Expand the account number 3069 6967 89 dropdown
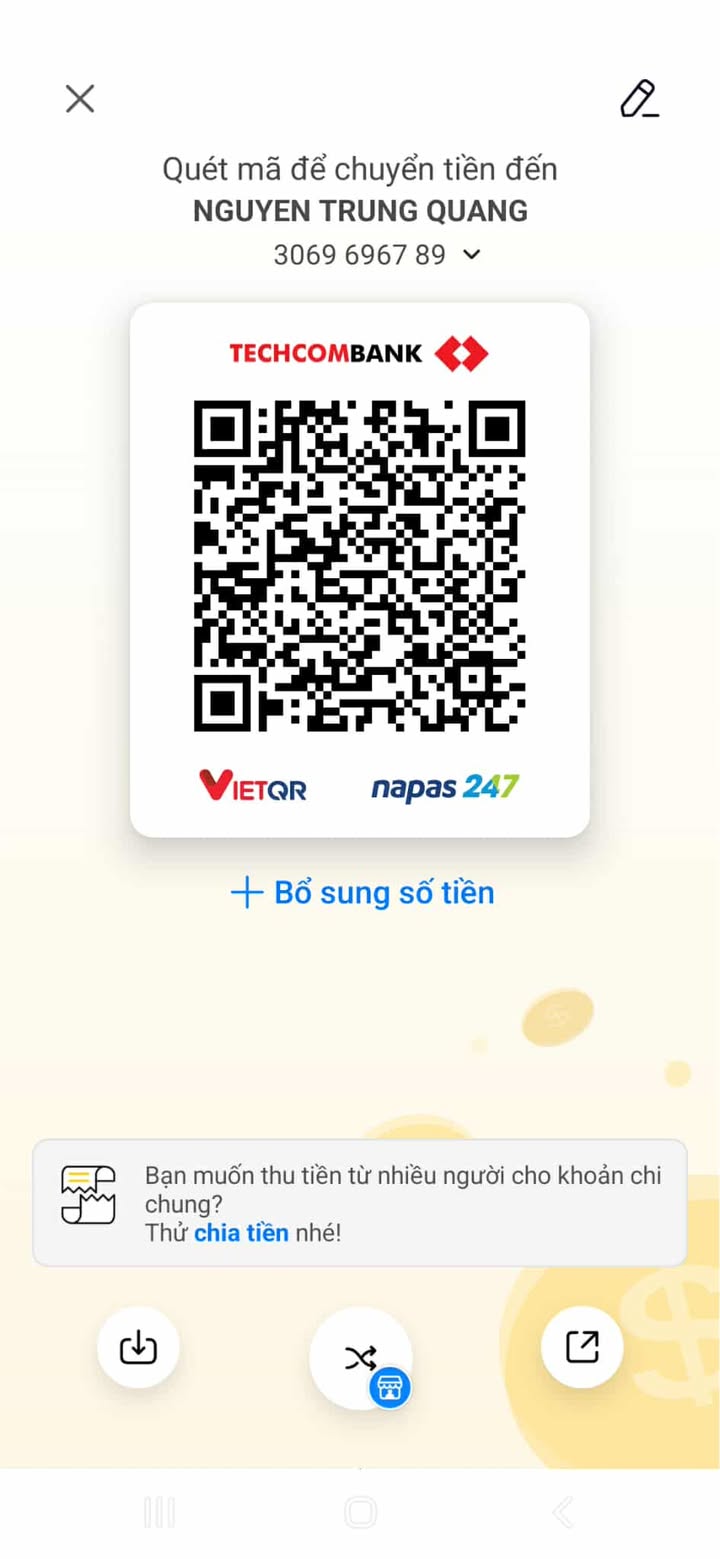Screen dimensions: 720x1559 (x=472, y=255)
